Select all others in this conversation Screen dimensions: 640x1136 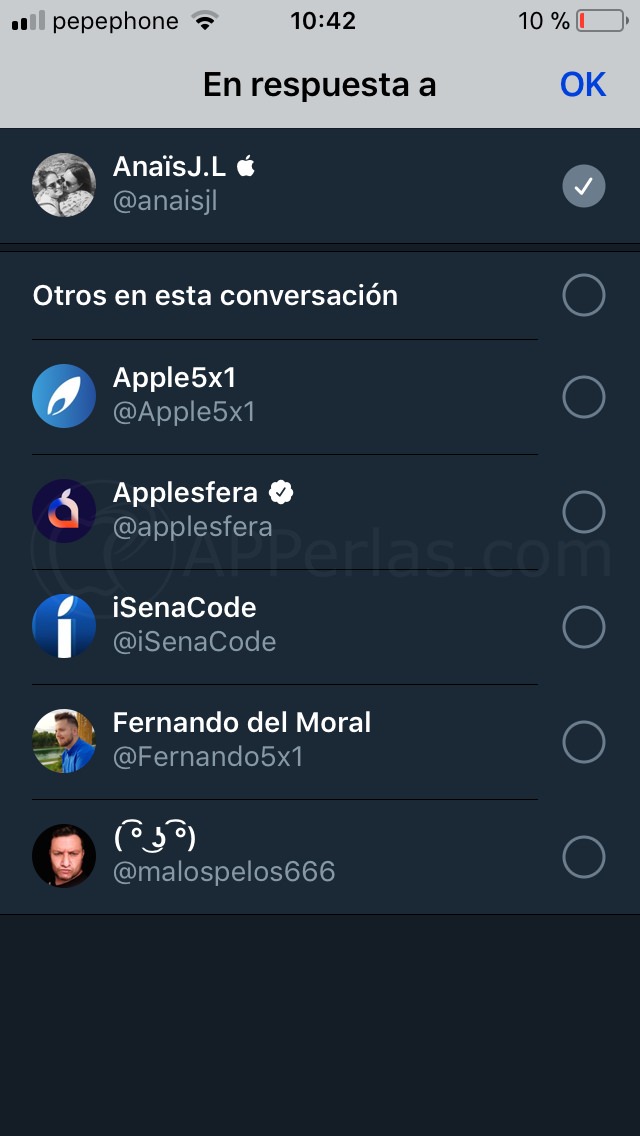click(584, 296)
